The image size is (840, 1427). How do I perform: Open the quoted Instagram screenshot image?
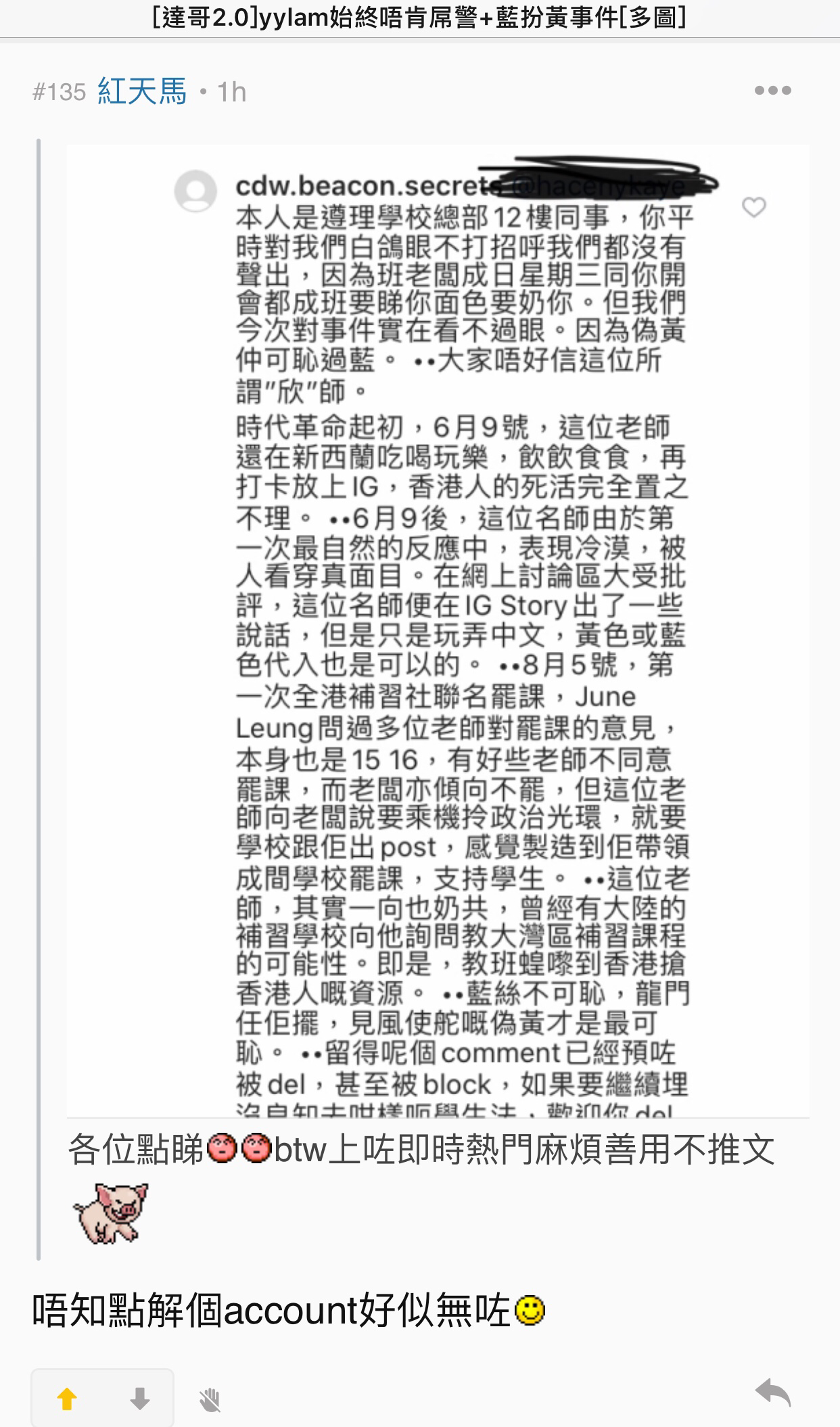(438, 629)
